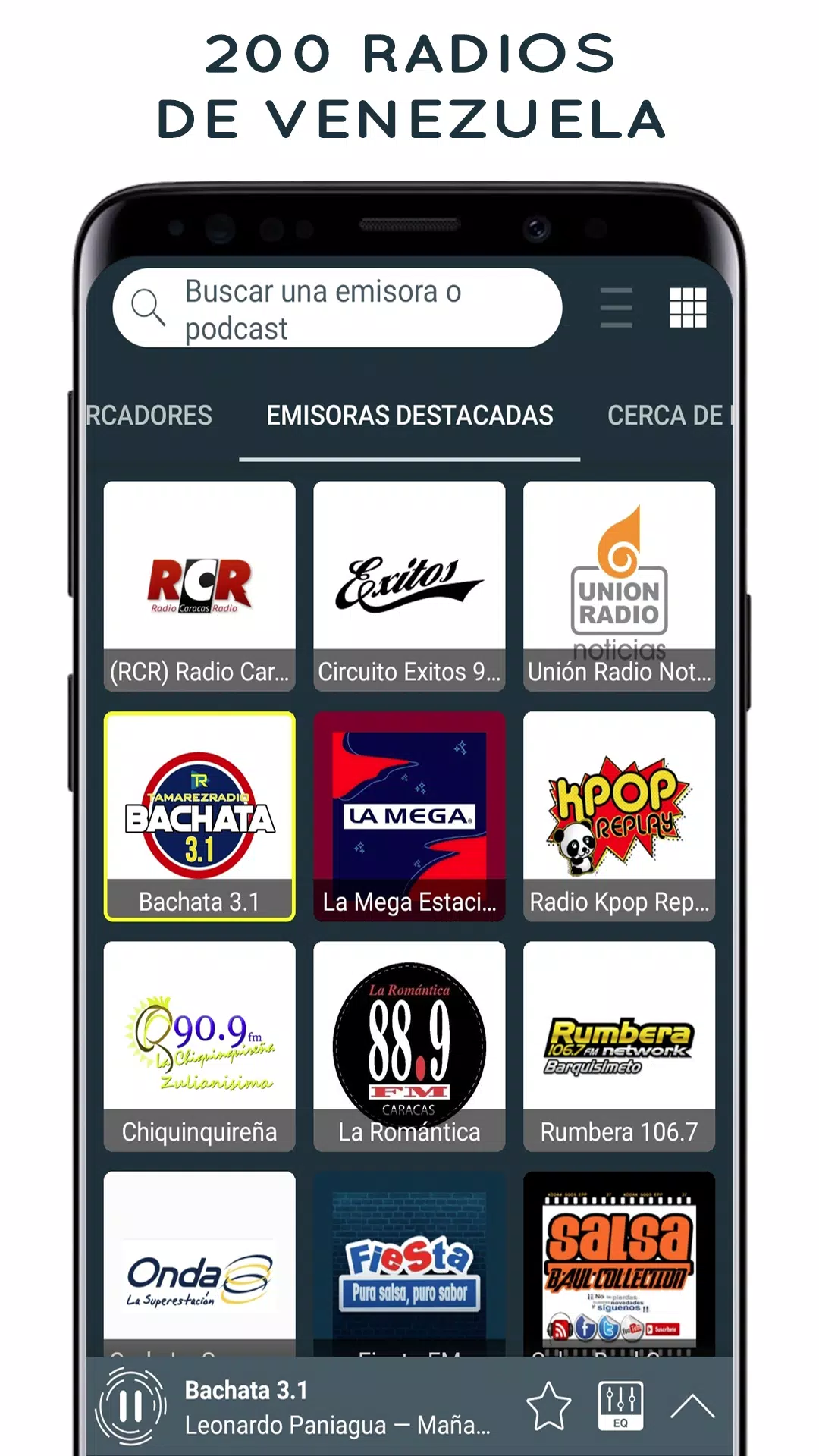Toggle between grid and list display
819x1456 pixels.
(689, 307)
